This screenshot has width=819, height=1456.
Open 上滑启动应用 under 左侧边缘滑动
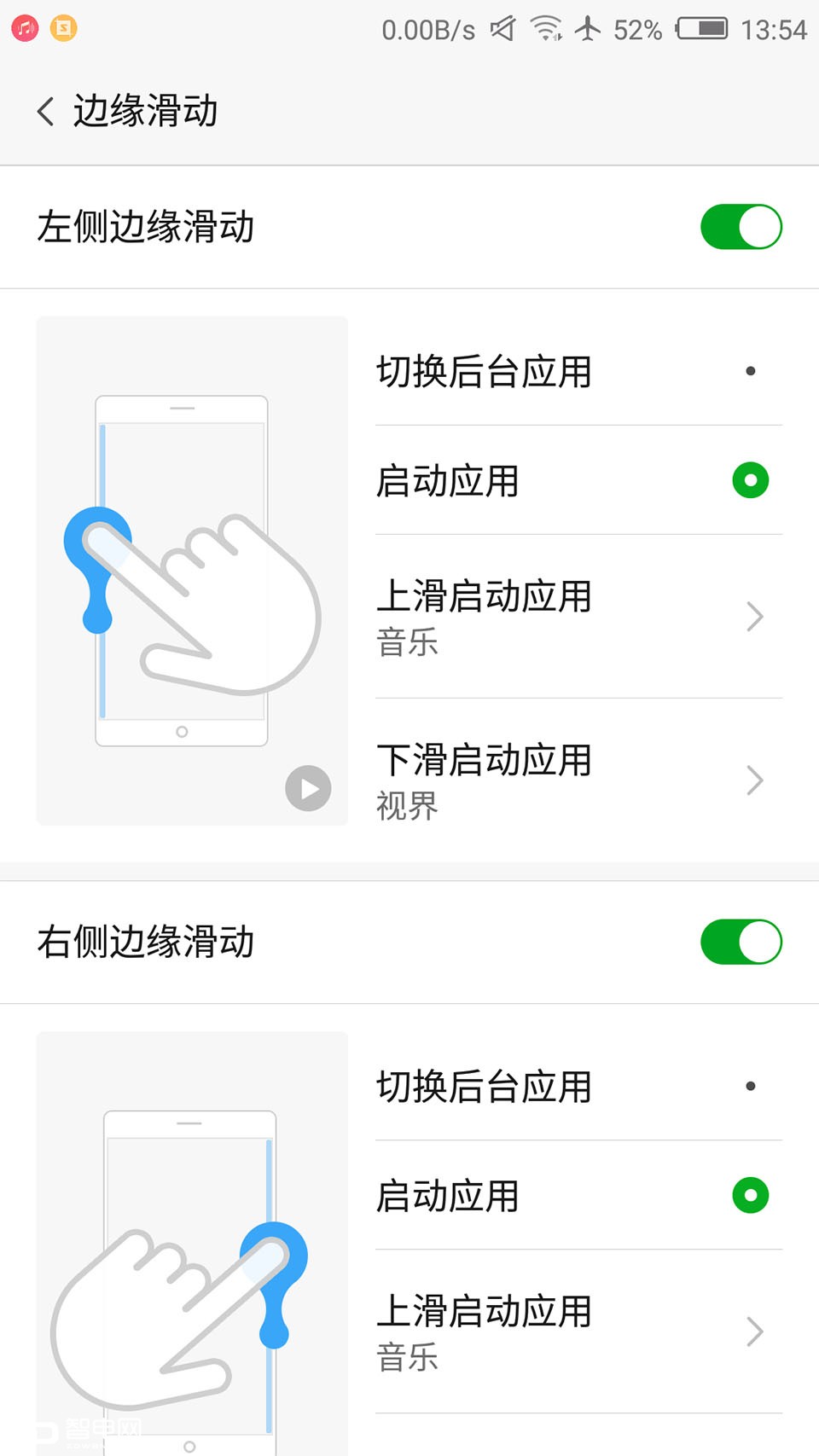tap(578, 617)
